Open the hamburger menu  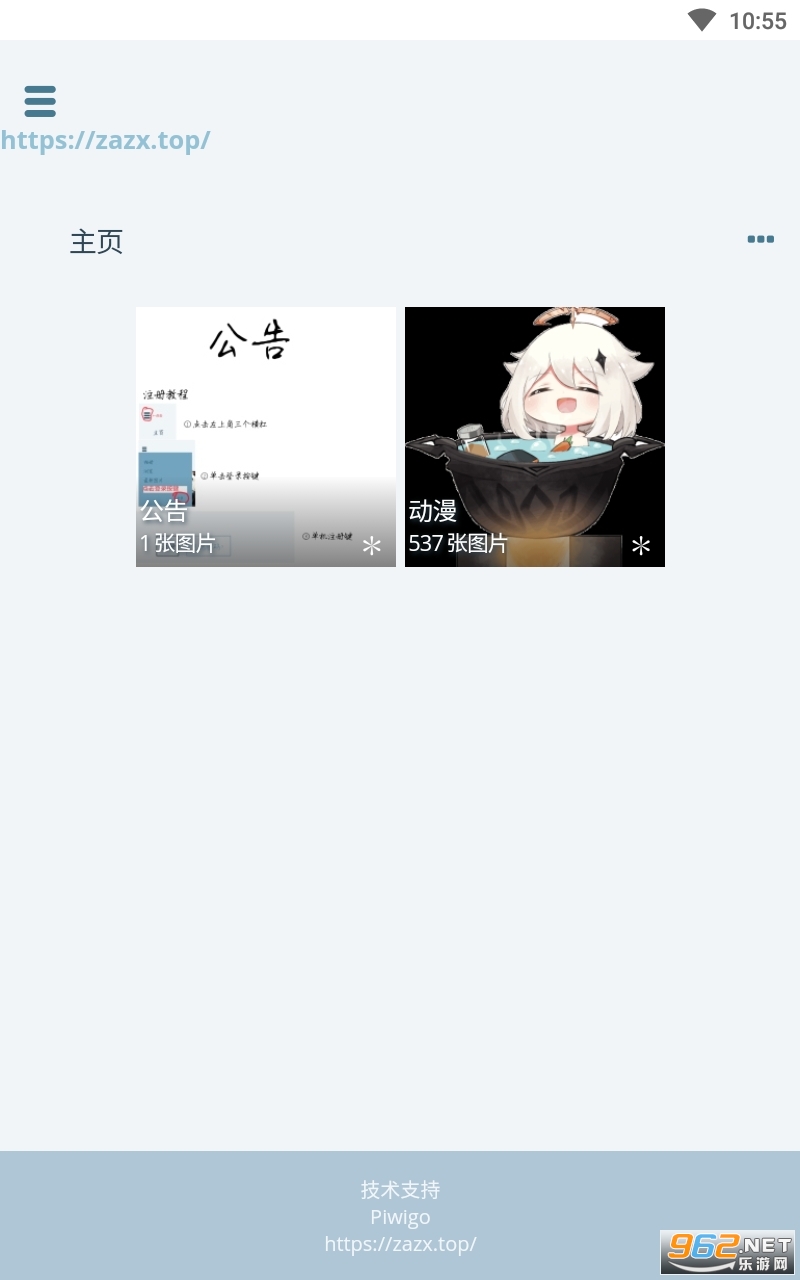click(x=40, y=101)
